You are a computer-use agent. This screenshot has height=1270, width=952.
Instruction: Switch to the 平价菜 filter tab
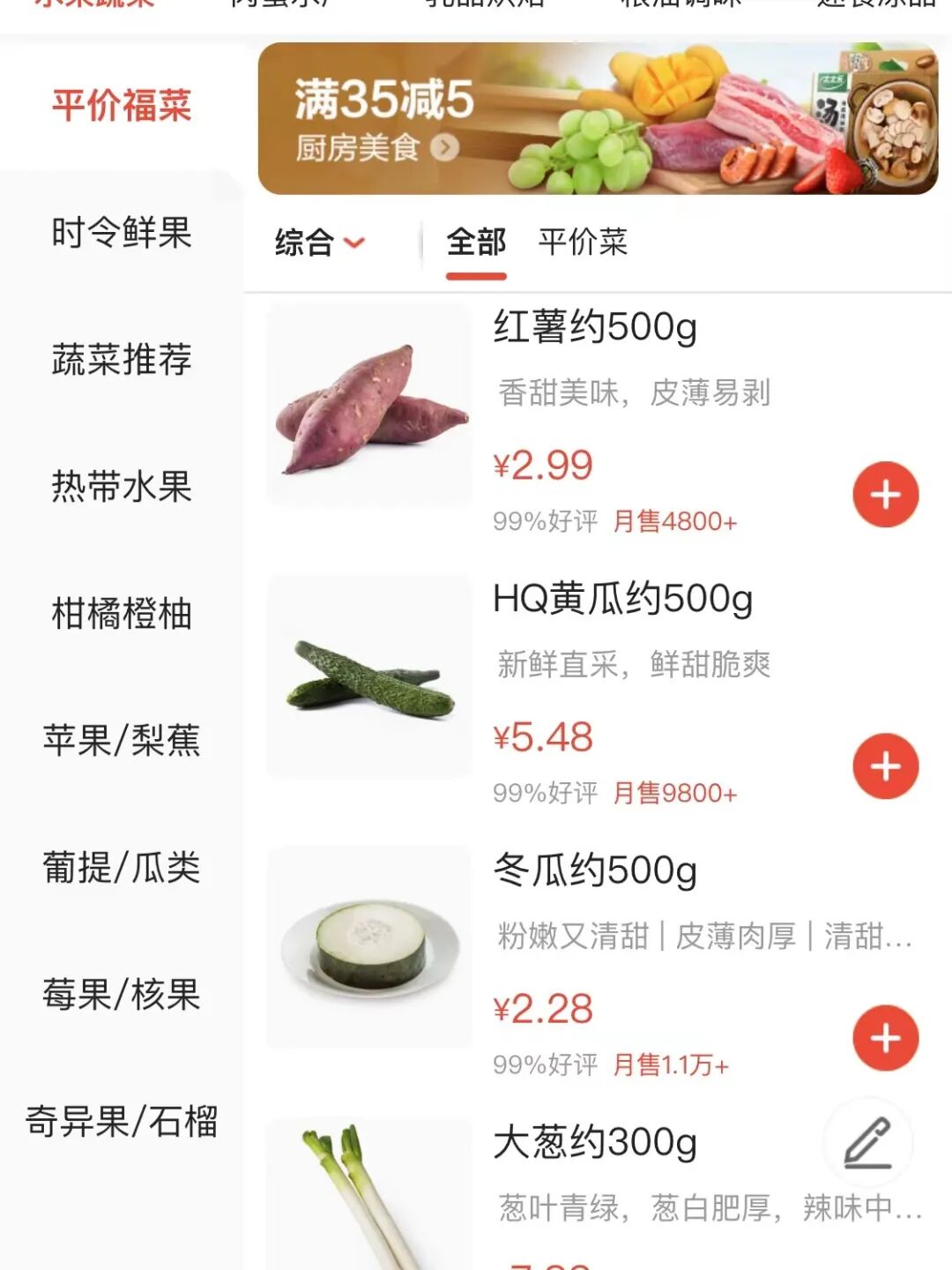tap(583, 243)
